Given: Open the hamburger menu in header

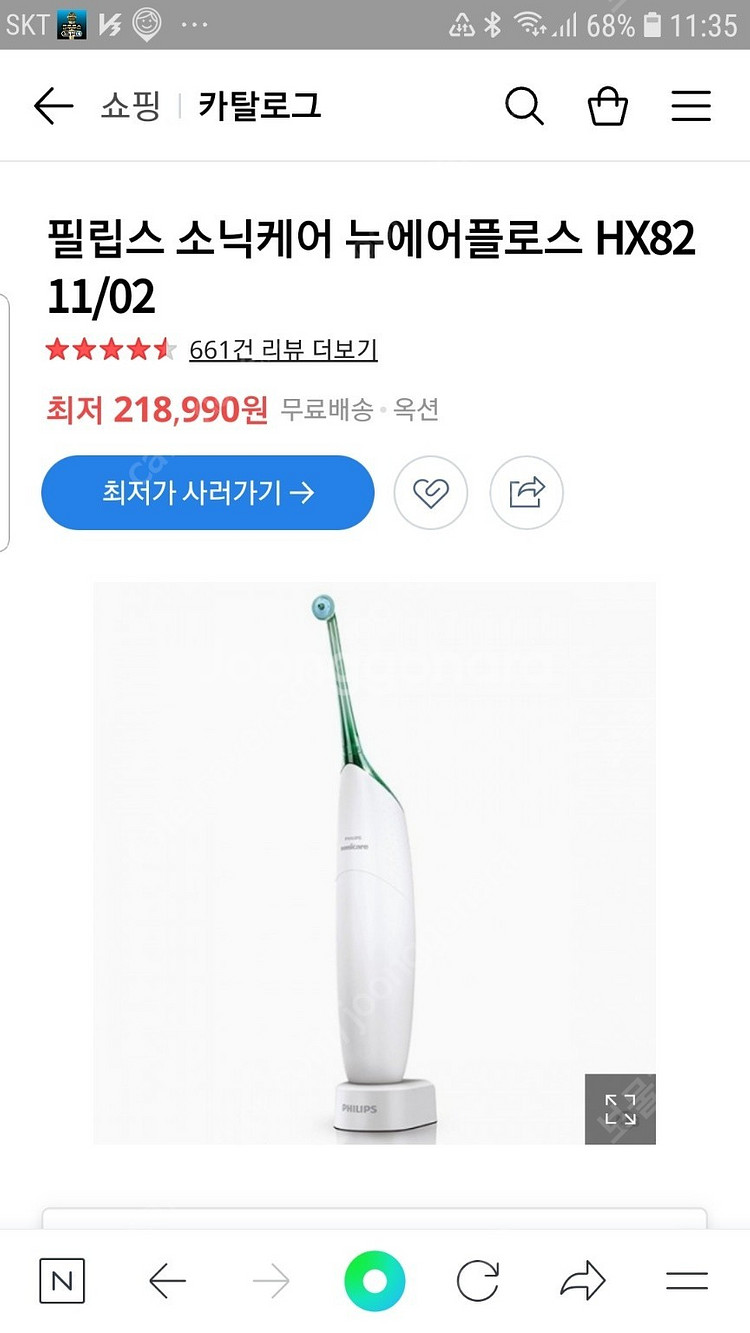Looking at the screenshot, I should (x=691, y=106).
